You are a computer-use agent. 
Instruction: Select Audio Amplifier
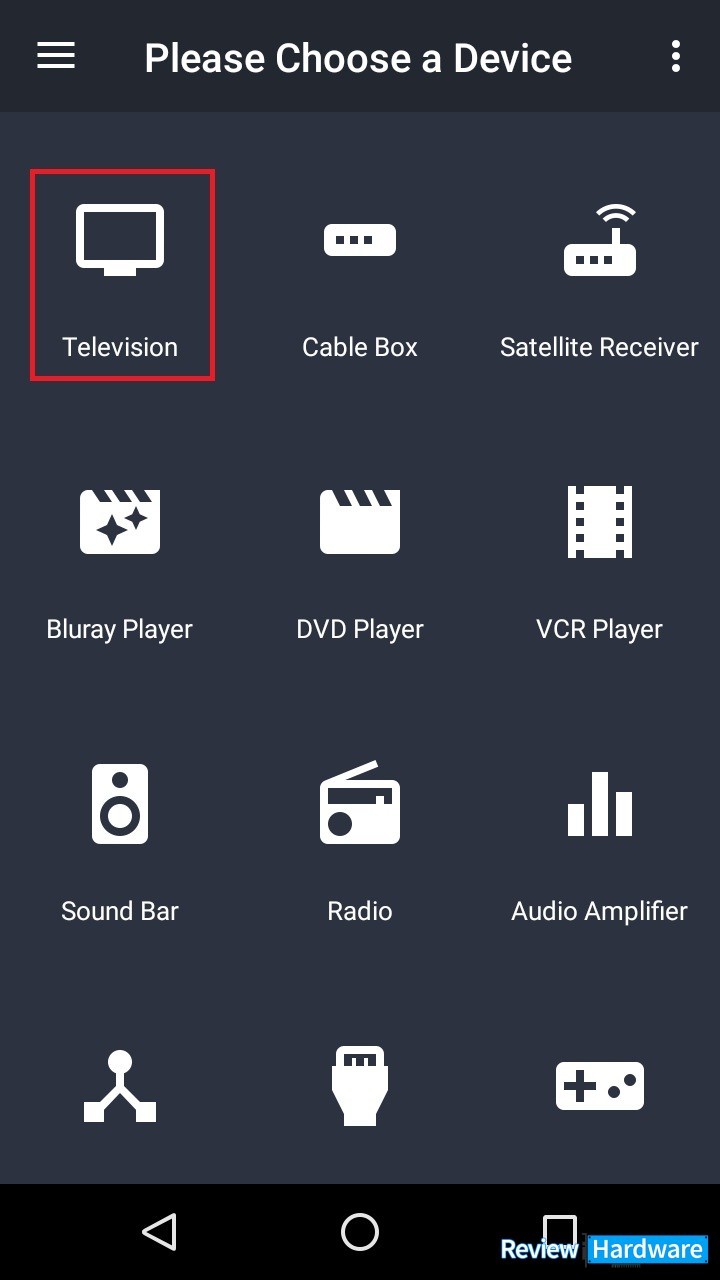point(599,839)
